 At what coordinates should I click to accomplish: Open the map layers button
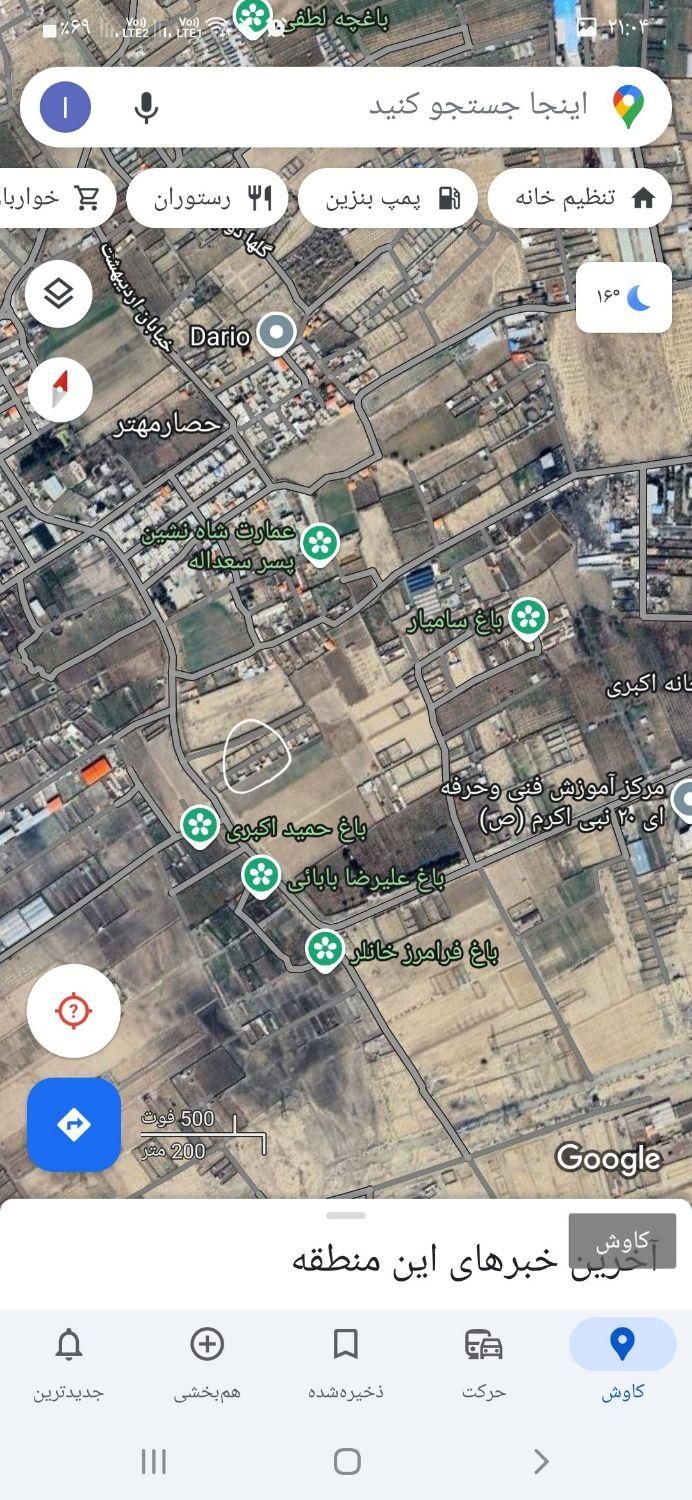point(59,294)
